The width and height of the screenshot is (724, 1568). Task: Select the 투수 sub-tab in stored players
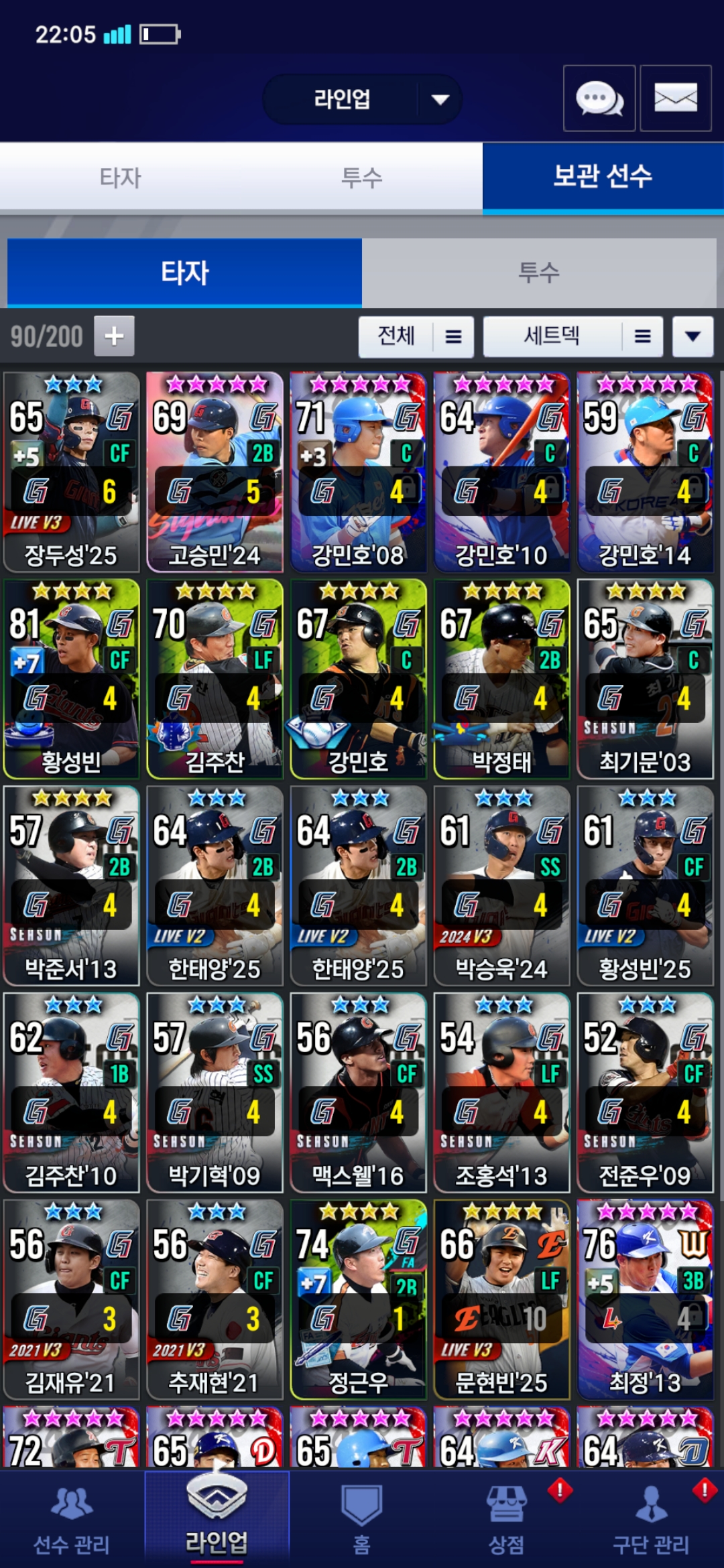click(539, 273)
